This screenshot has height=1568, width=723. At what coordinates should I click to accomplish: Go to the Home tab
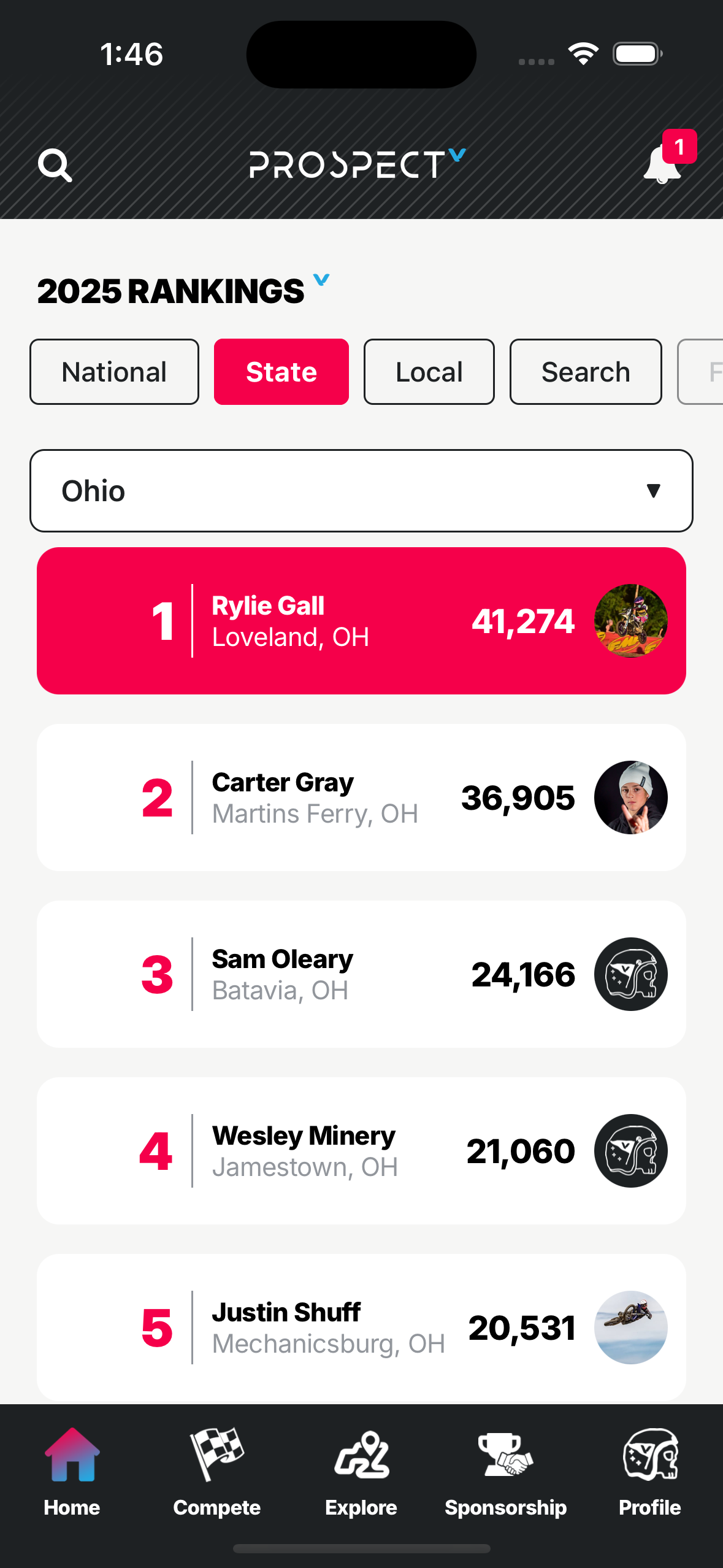click(72, 1472)
